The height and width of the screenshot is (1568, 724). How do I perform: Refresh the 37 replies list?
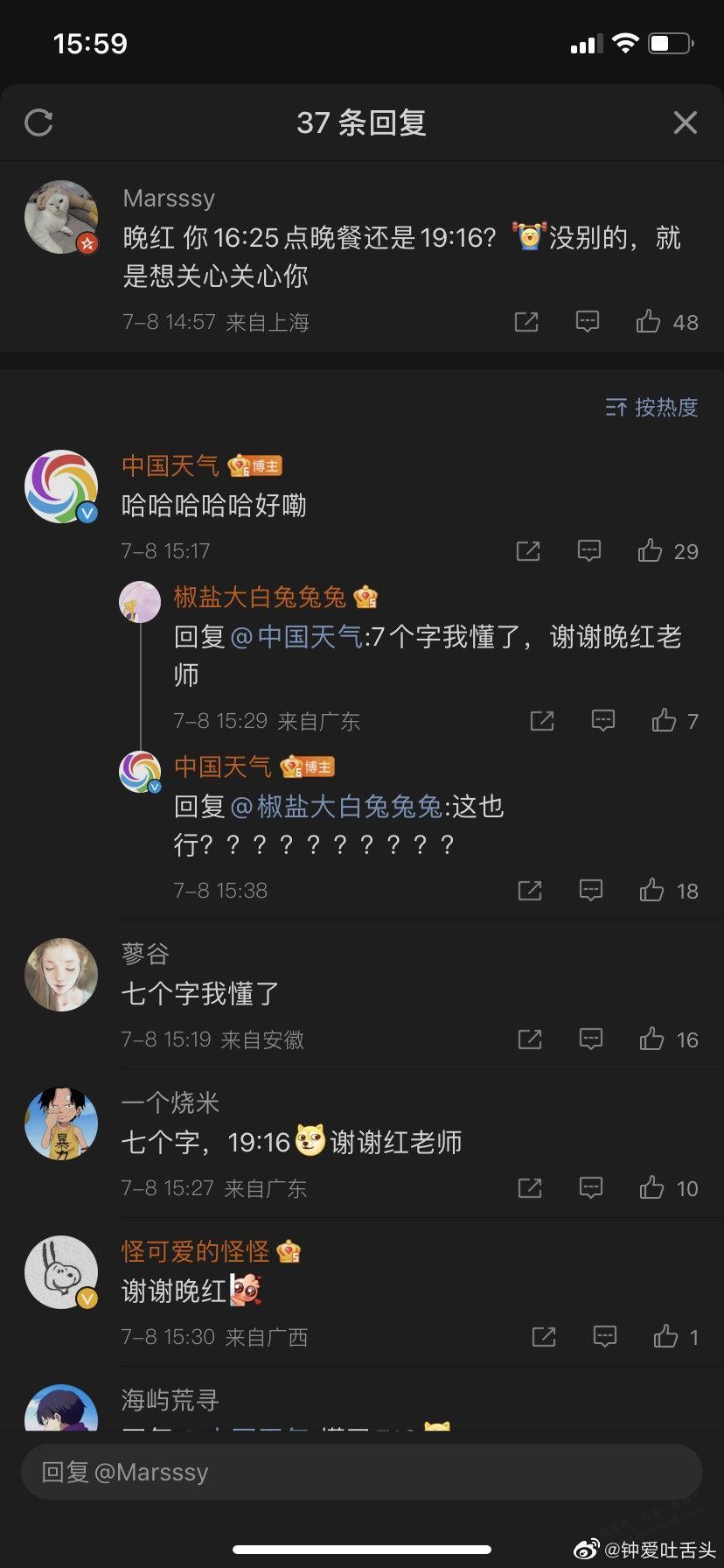click(39, 122)
